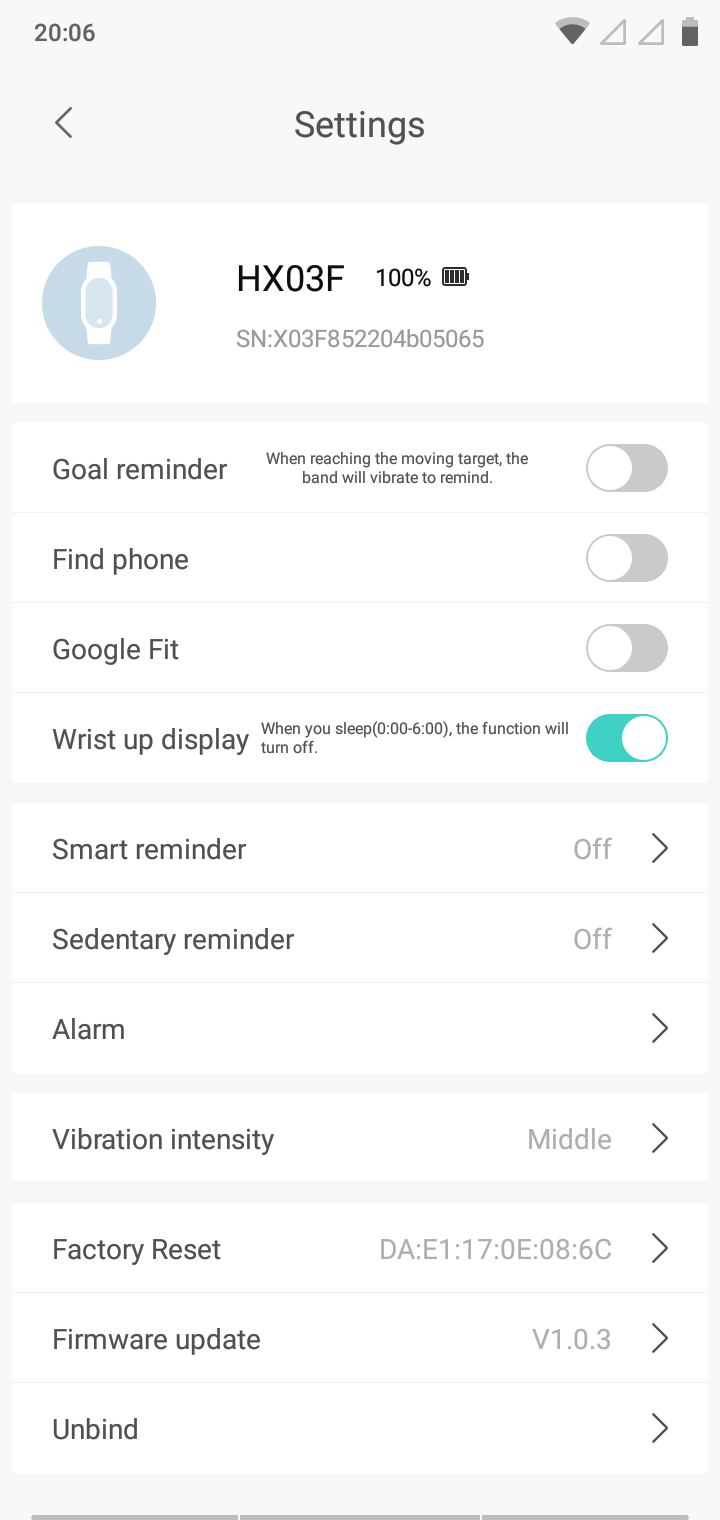Tap Unbind to disconnect the band

pyautogui.click(x=360, y=1429)
